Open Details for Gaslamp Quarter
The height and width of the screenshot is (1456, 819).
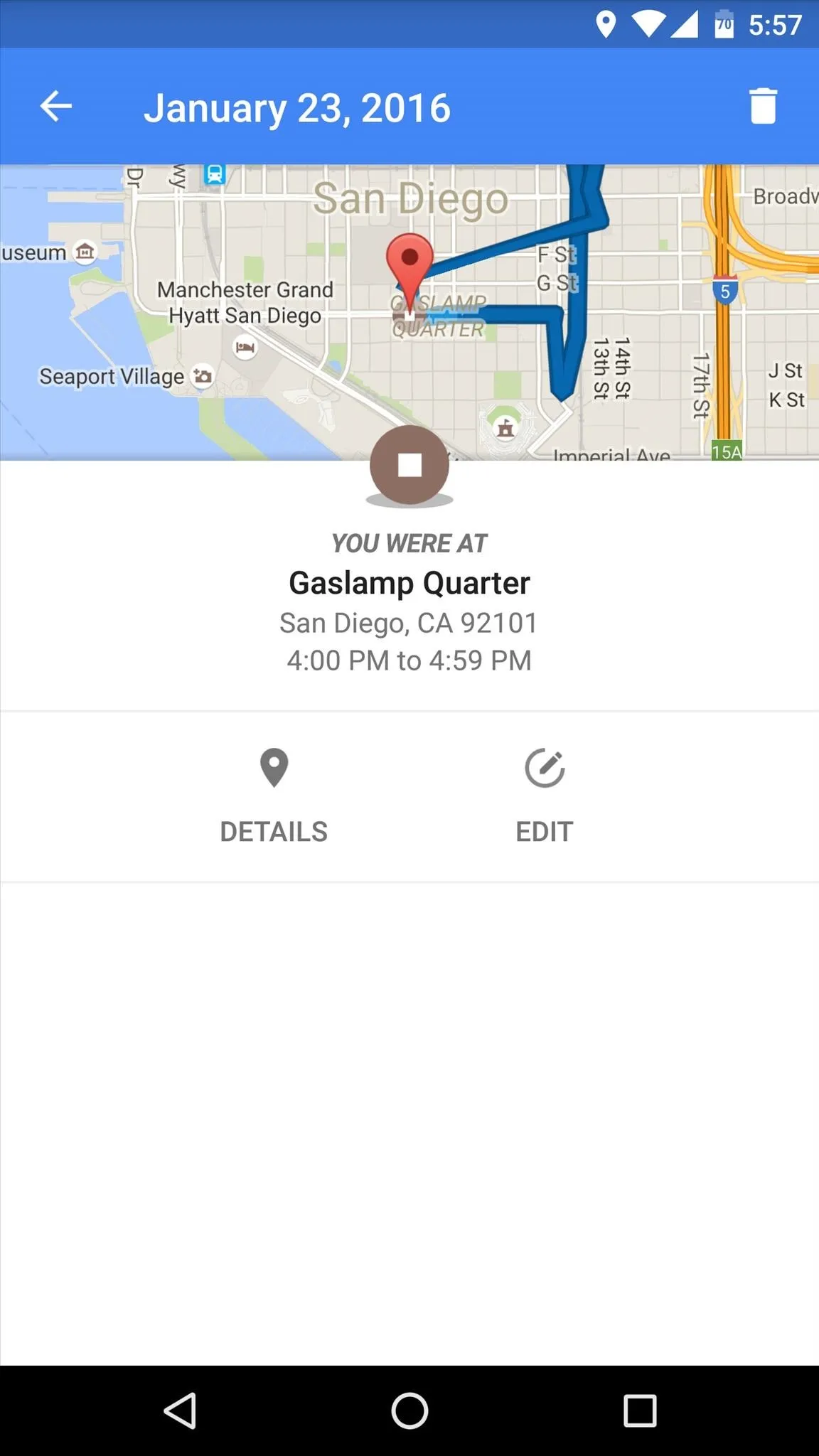274,796
